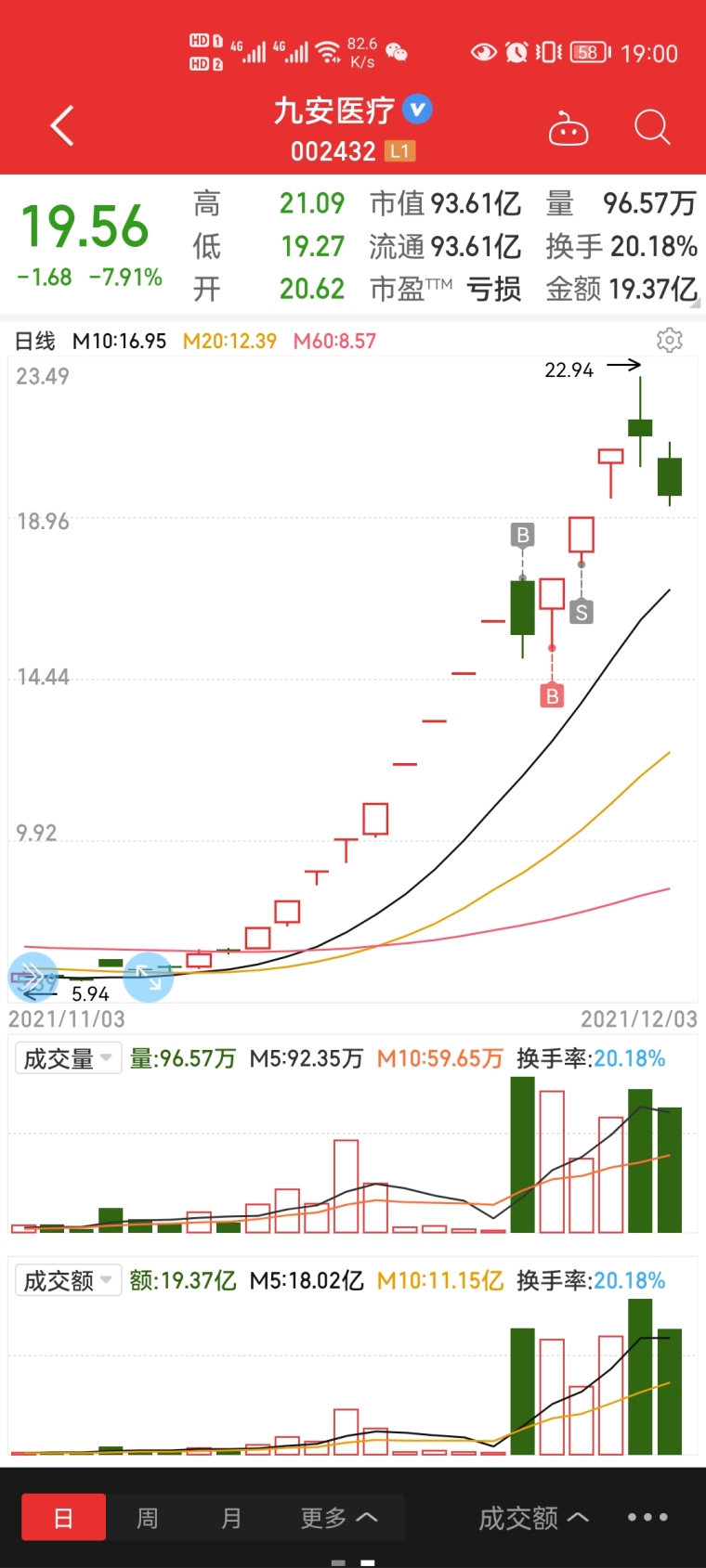Switch to the 周 weekly chart tab
Viewport: 706px width, 1568px height.
coord(148,1518)
